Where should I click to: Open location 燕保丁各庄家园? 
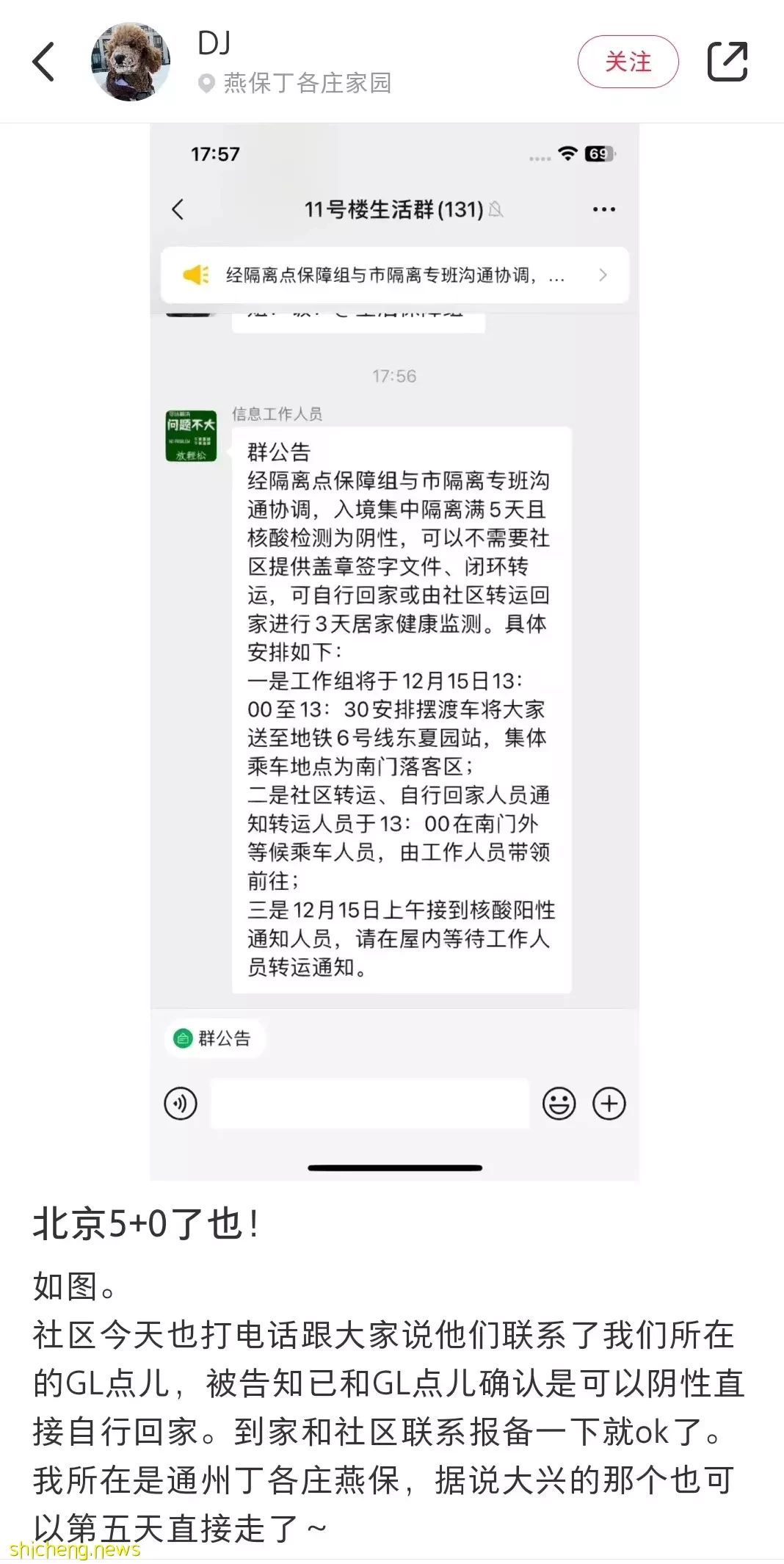tap(306, 83)
